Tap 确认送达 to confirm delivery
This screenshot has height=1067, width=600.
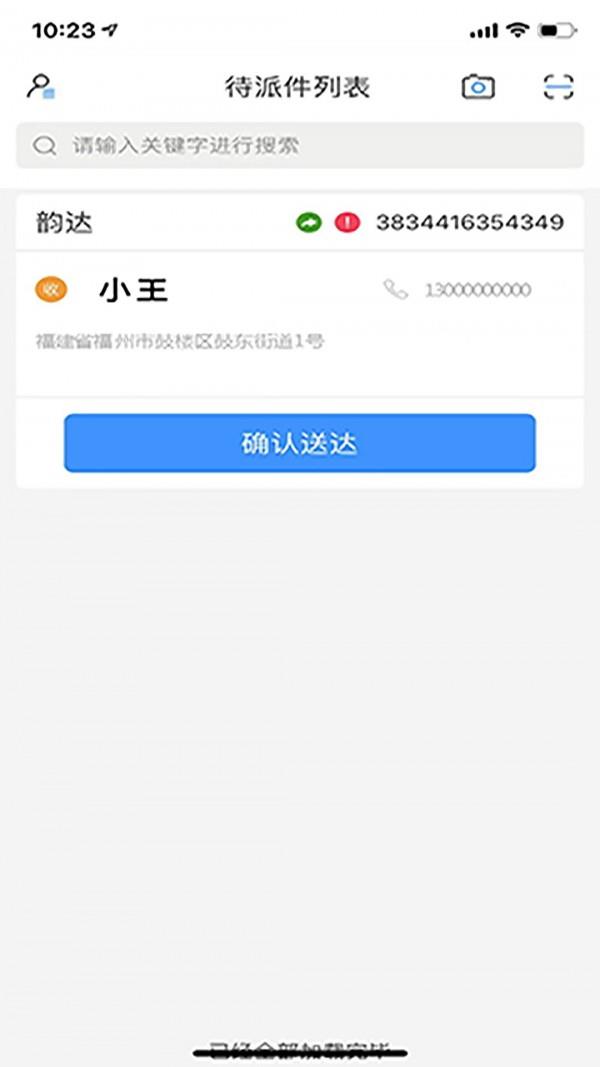[x=300, y=443]
